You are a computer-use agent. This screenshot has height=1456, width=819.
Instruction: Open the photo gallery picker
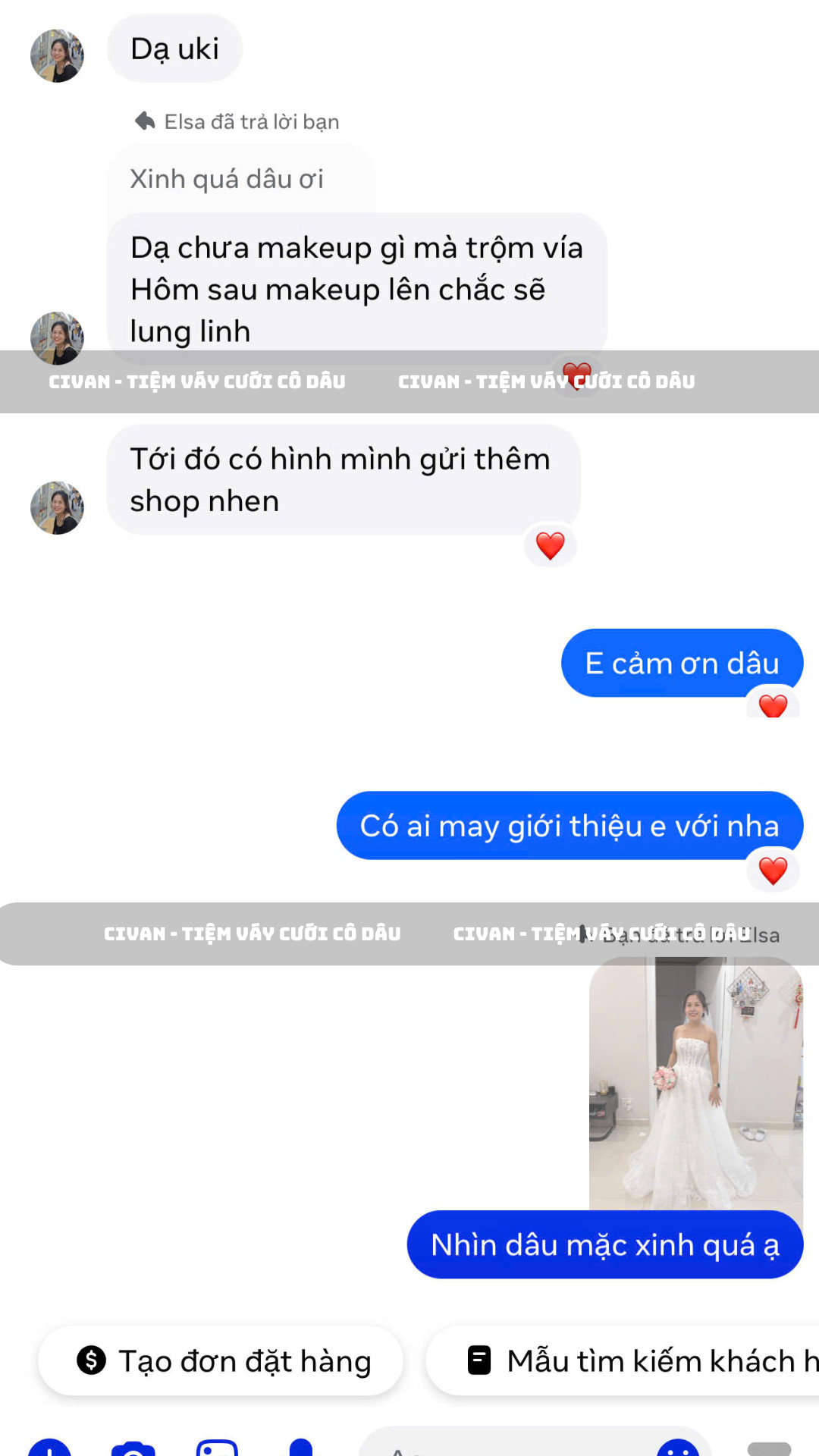pos(218,1447)
